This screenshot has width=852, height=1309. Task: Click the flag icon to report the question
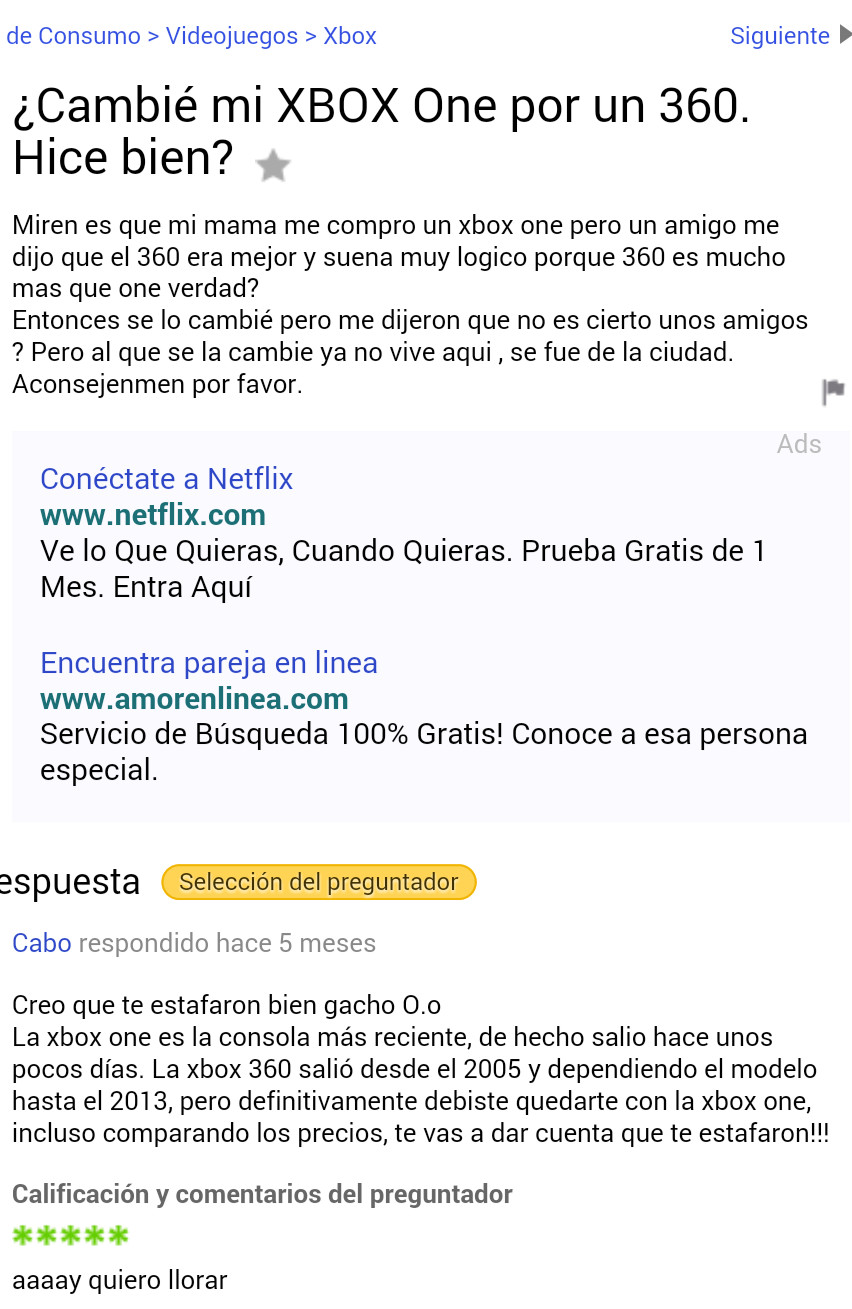834,392
